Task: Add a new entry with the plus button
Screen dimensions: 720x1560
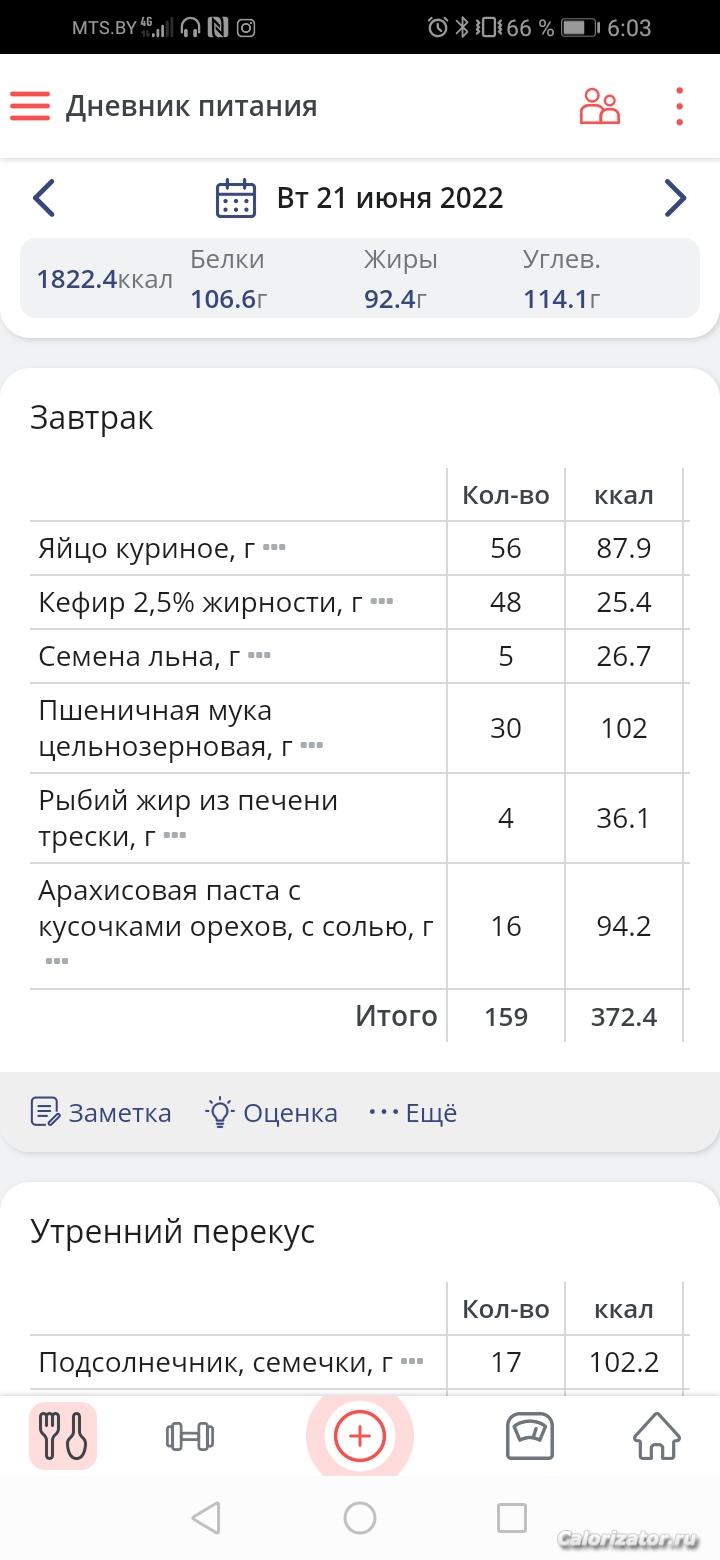Action: pyautogui.click(x=360, y=1436)
